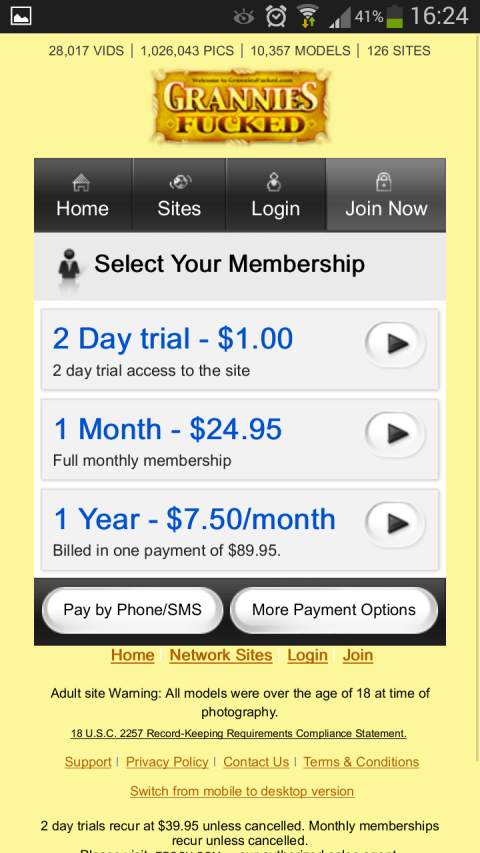Viewport: 480px width, 853px height.
Task: Read the Terms & Conditions
Action: [361, 762]
